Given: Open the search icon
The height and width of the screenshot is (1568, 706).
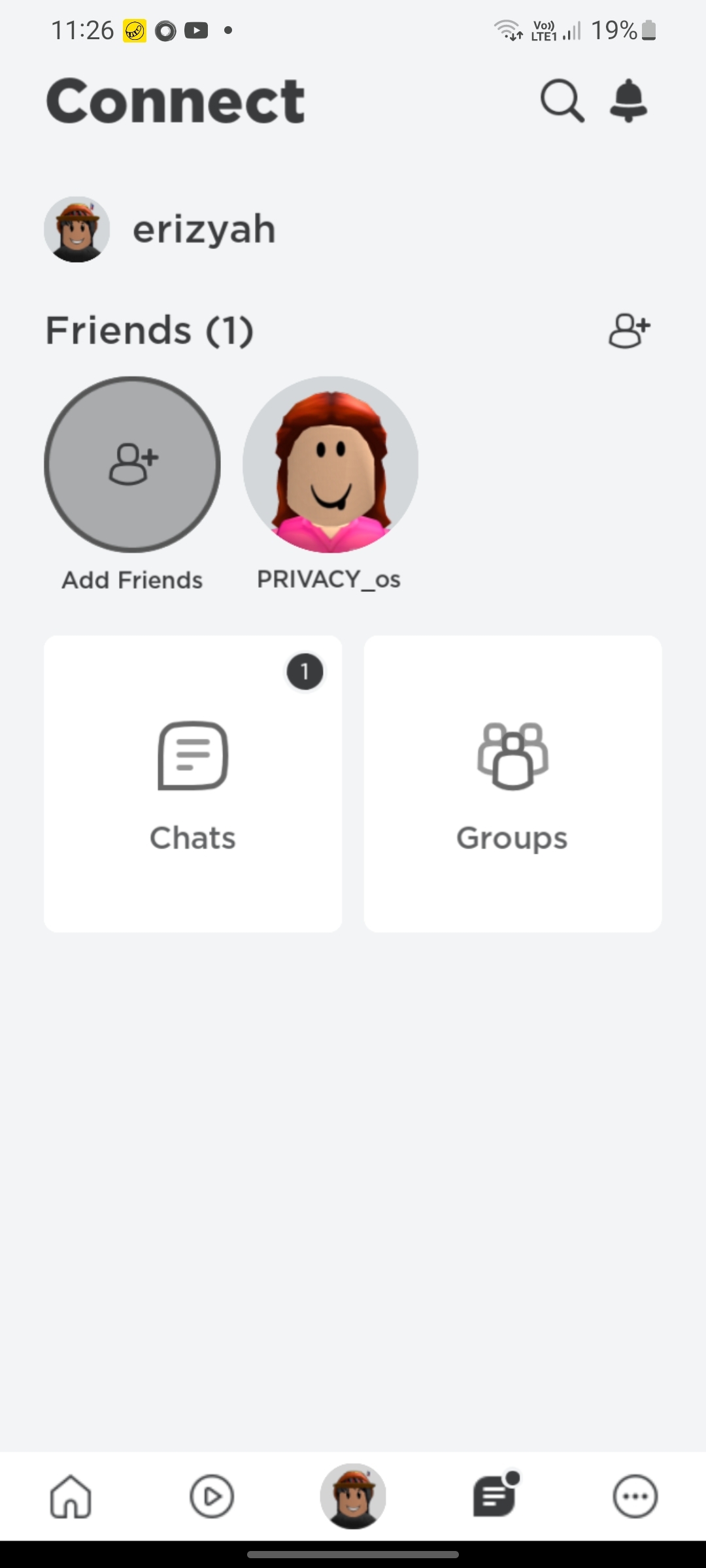Looking at the screenshot, I should click(x=562, y=101).
